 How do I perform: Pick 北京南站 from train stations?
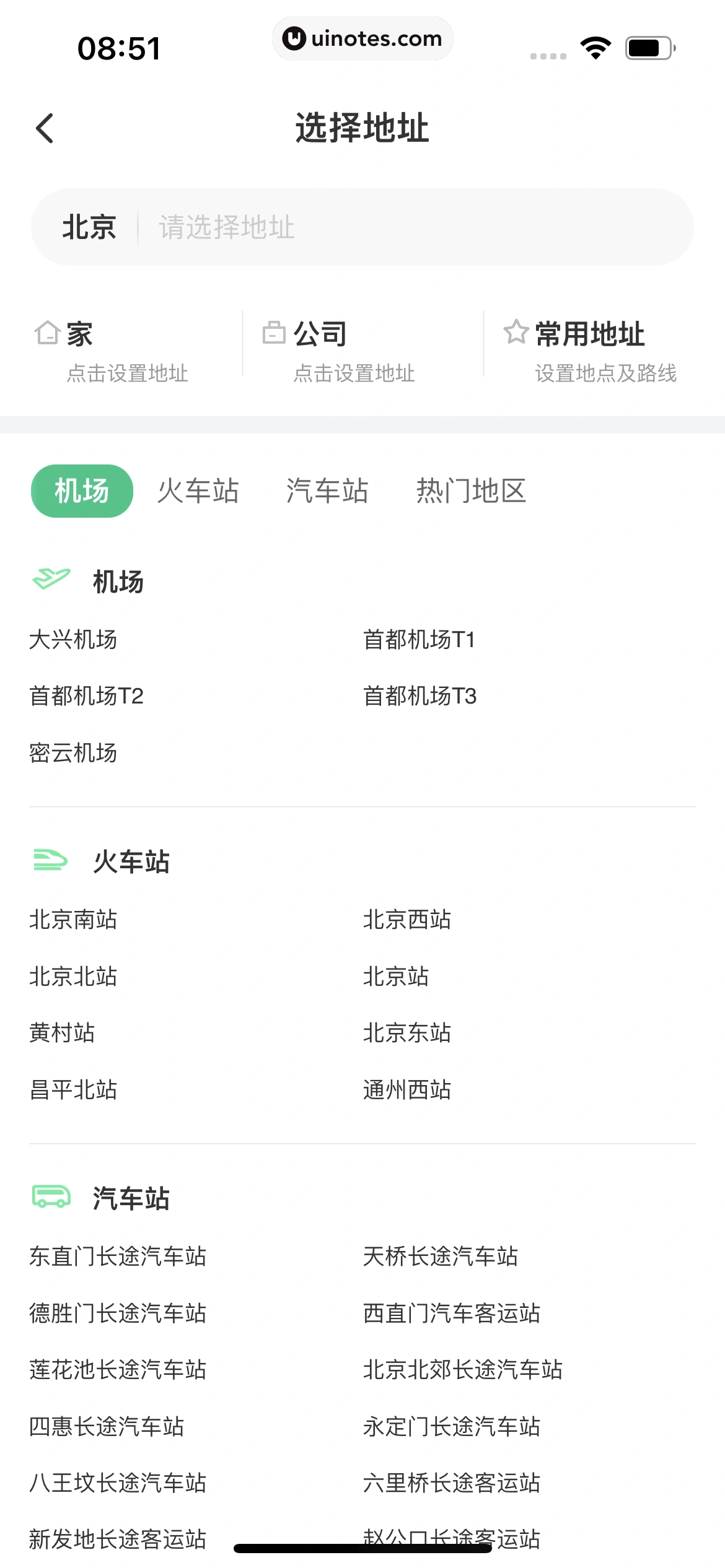click(73, 920)
